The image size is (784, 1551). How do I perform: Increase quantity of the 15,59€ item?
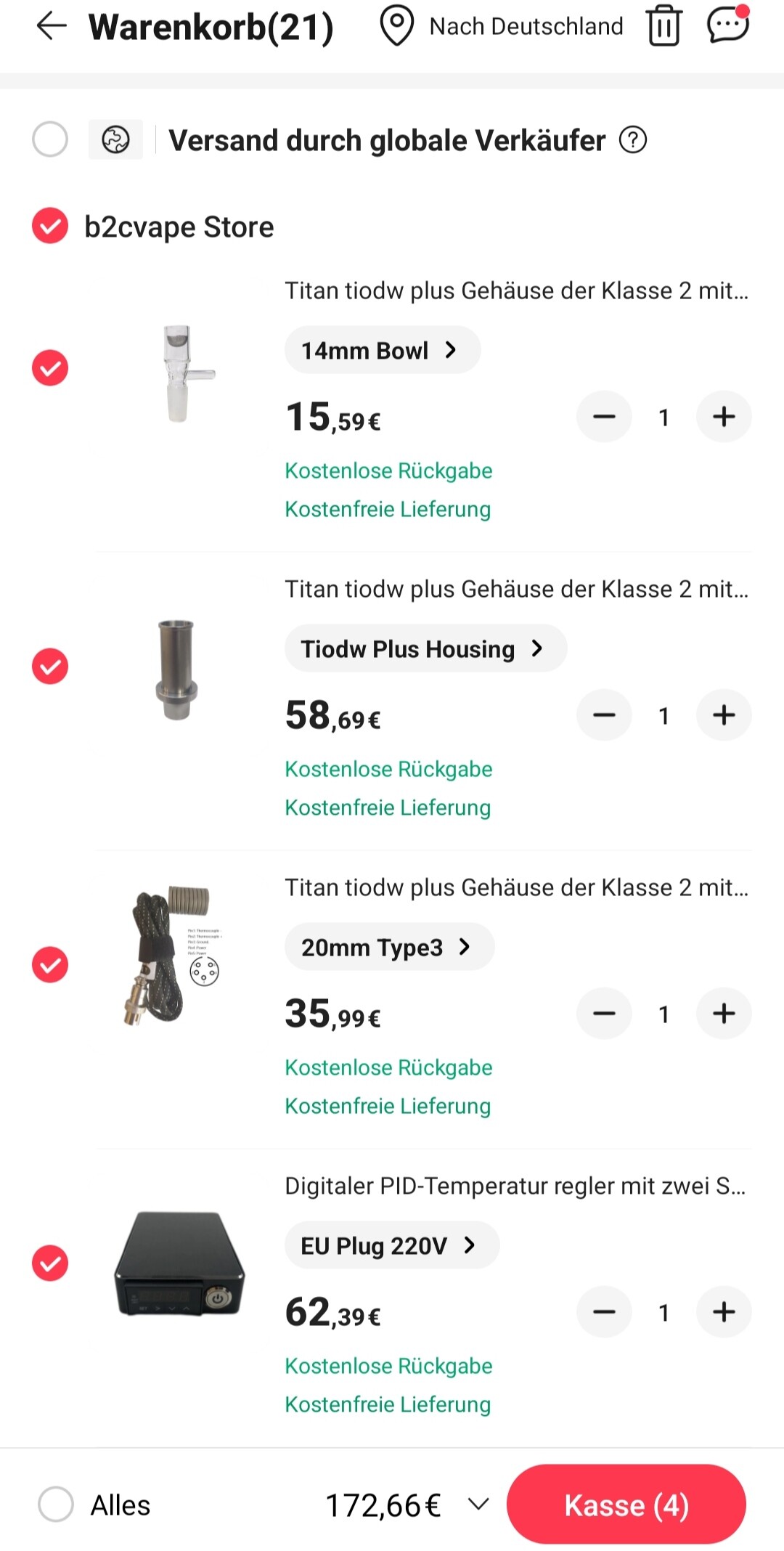723,417
